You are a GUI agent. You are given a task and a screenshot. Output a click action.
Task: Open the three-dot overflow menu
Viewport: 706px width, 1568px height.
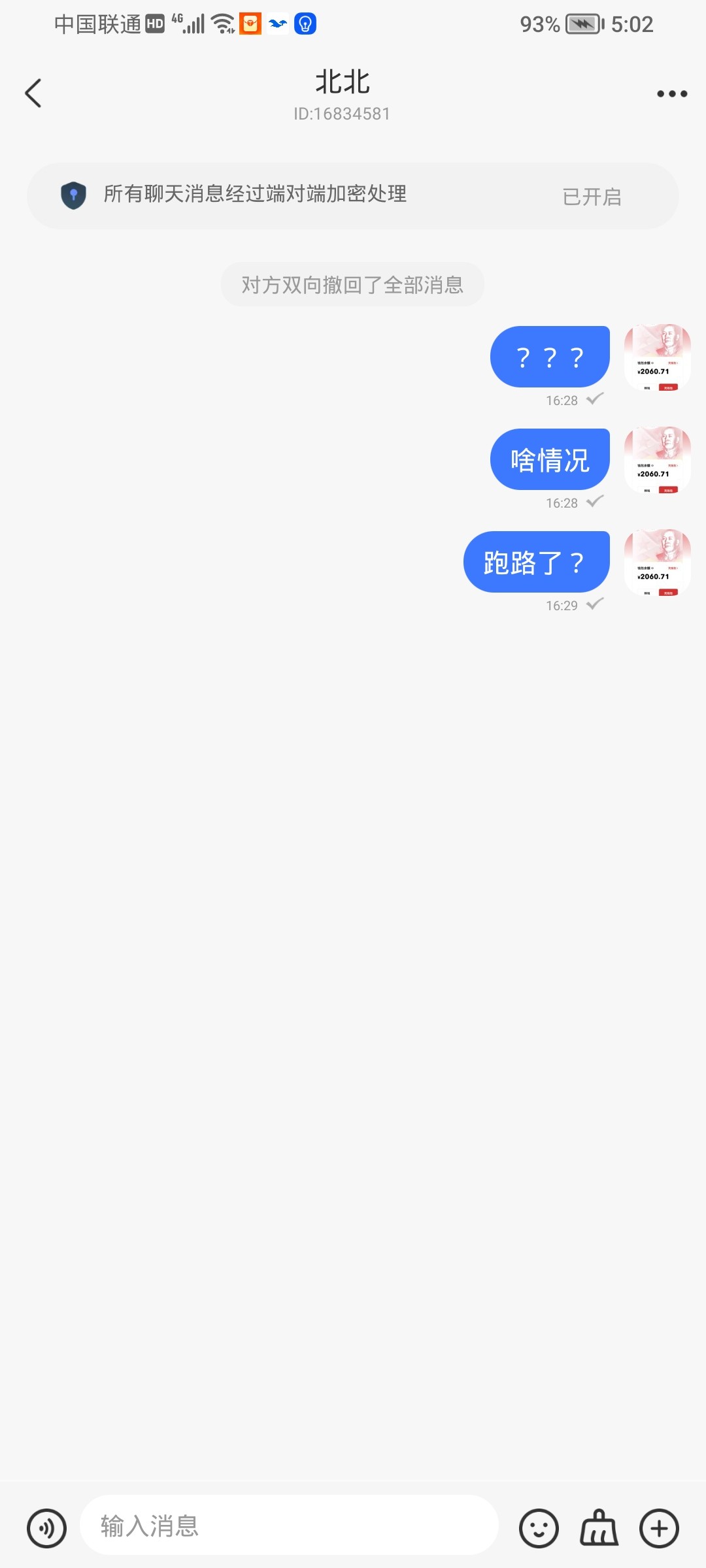[x=672, y=93]
